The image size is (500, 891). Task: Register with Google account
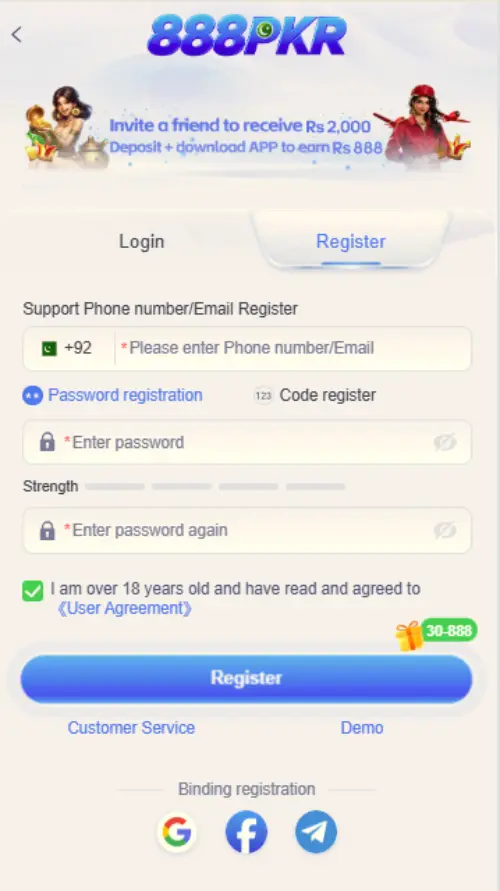pos(177,832)
